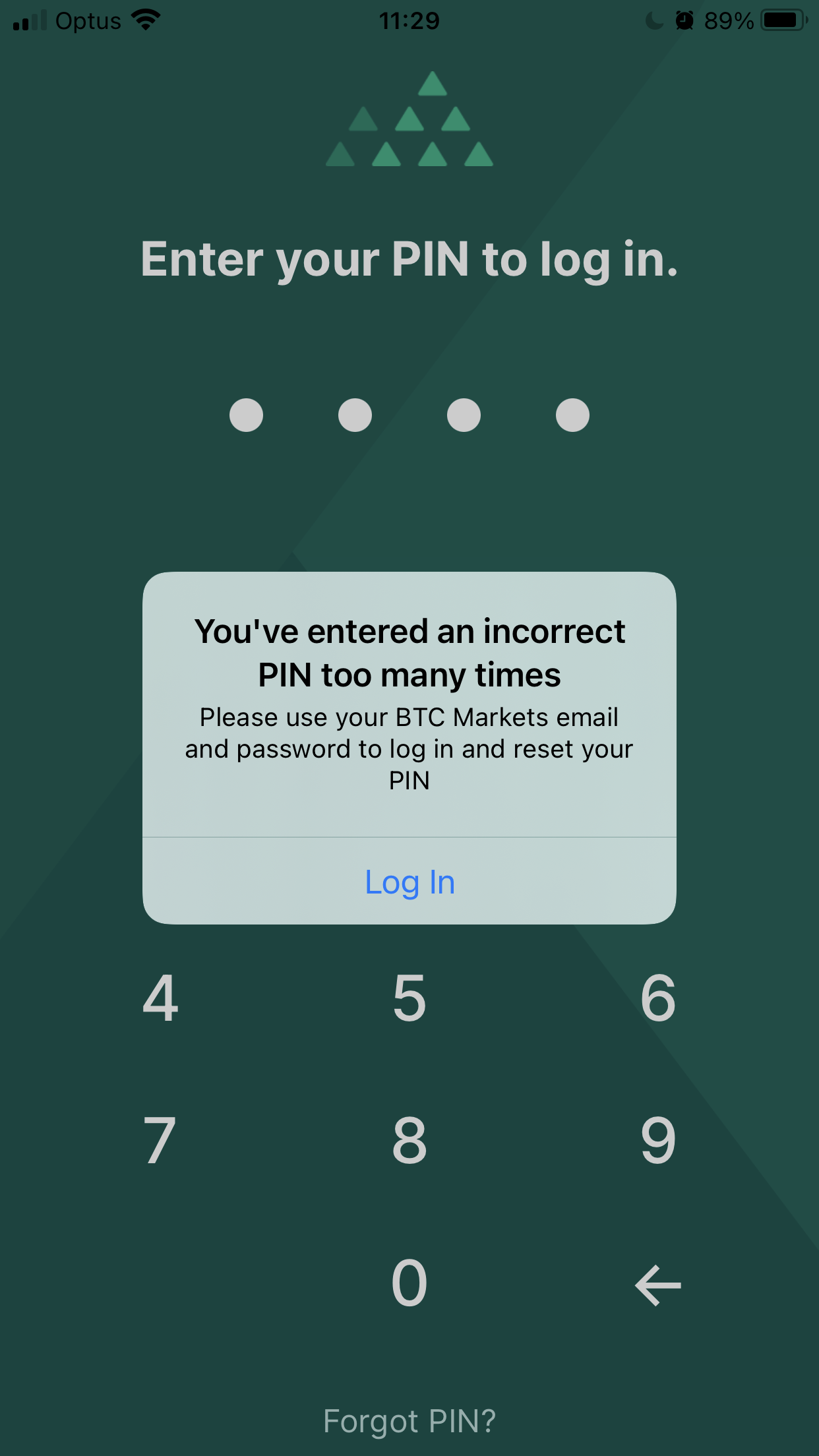Open the Forgot PIN? link
The width and height of the screenshot is (819, 1456).
(409, 1421)
